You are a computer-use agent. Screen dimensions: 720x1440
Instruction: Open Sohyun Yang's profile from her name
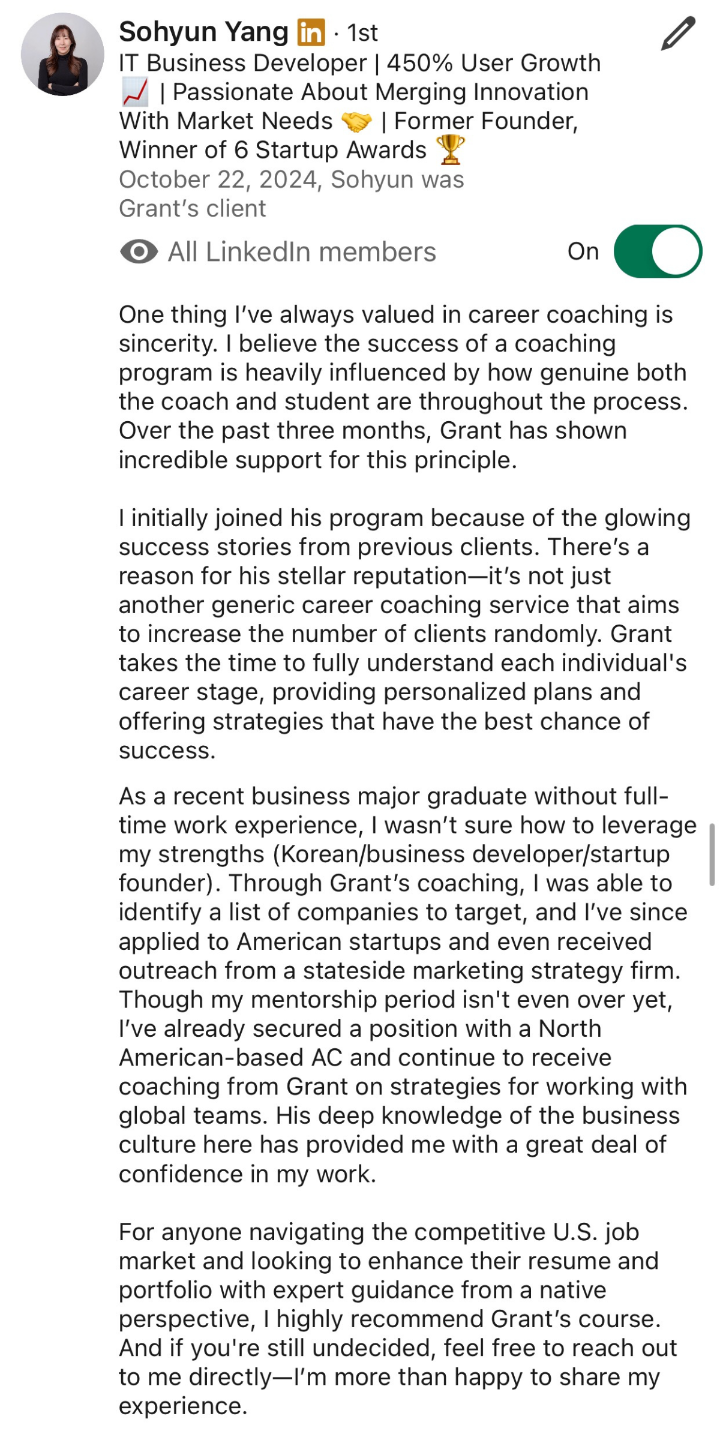coord(203,32)
